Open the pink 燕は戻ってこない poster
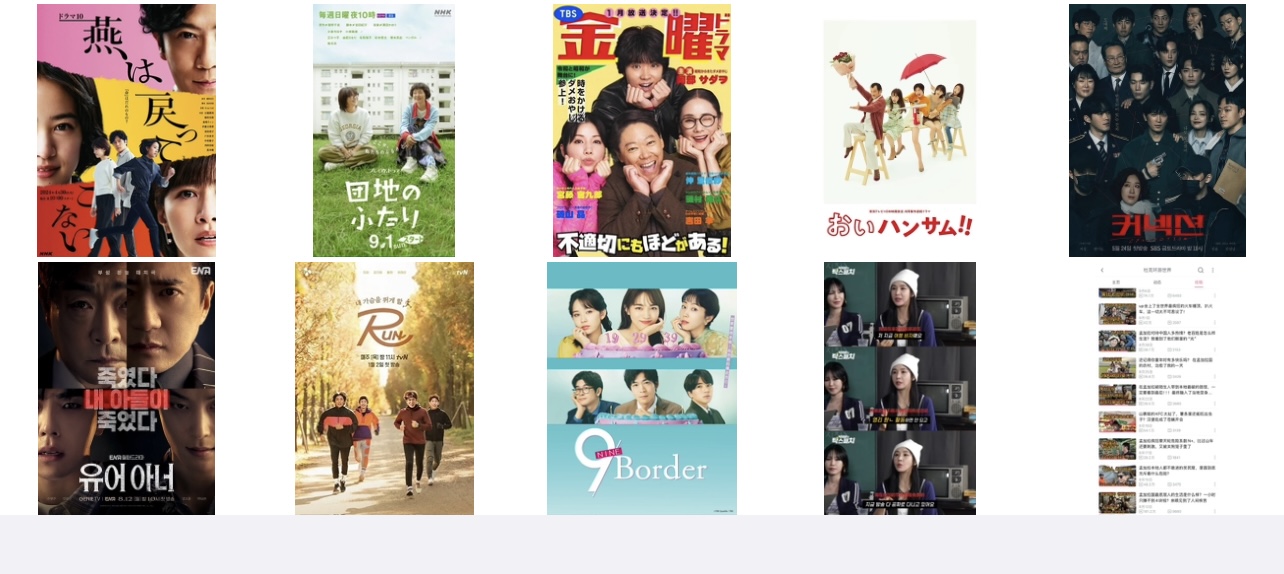This screenshot has height=574, width=1284. click(126, 130)
